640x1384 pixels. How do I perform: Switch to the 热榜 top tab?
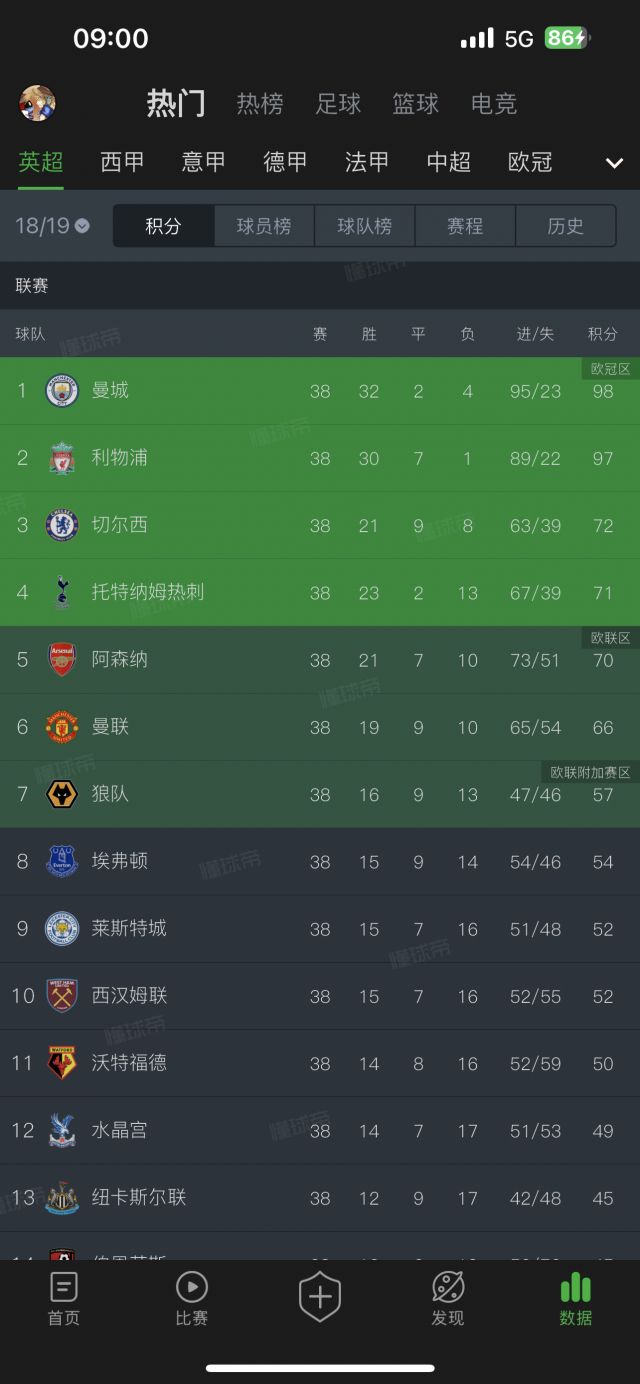260,104
